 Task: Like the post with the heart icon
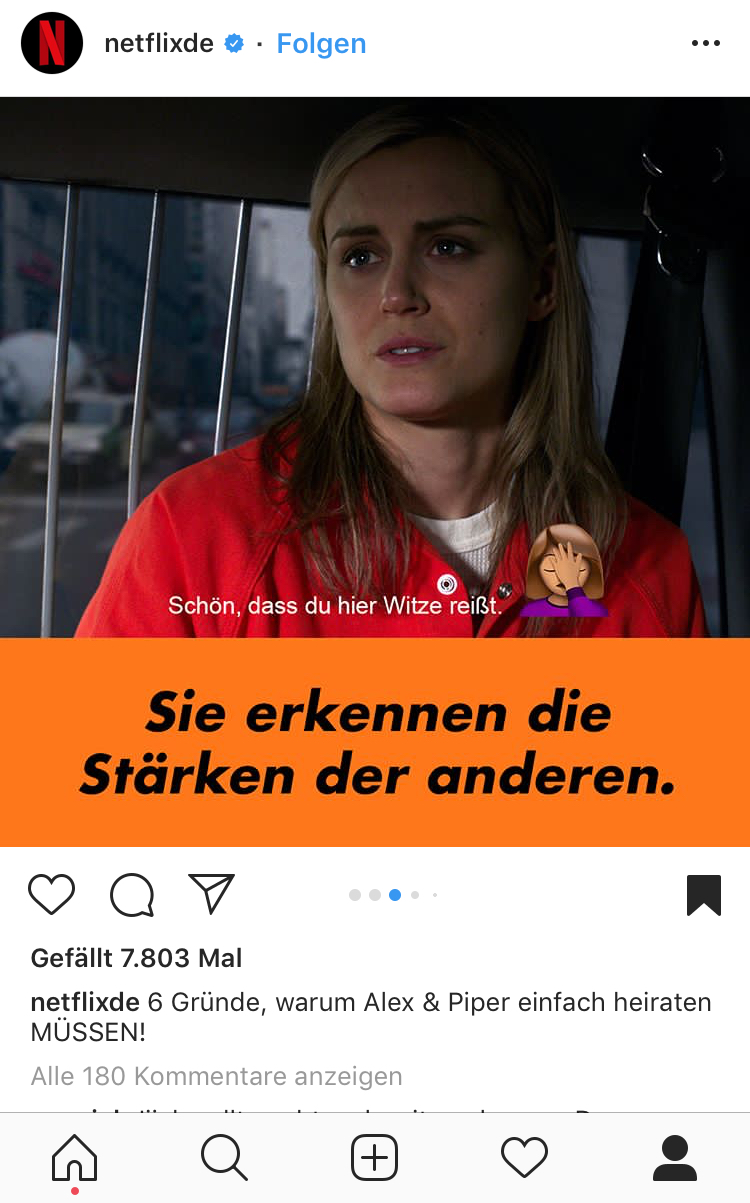[x=51, y=894]
